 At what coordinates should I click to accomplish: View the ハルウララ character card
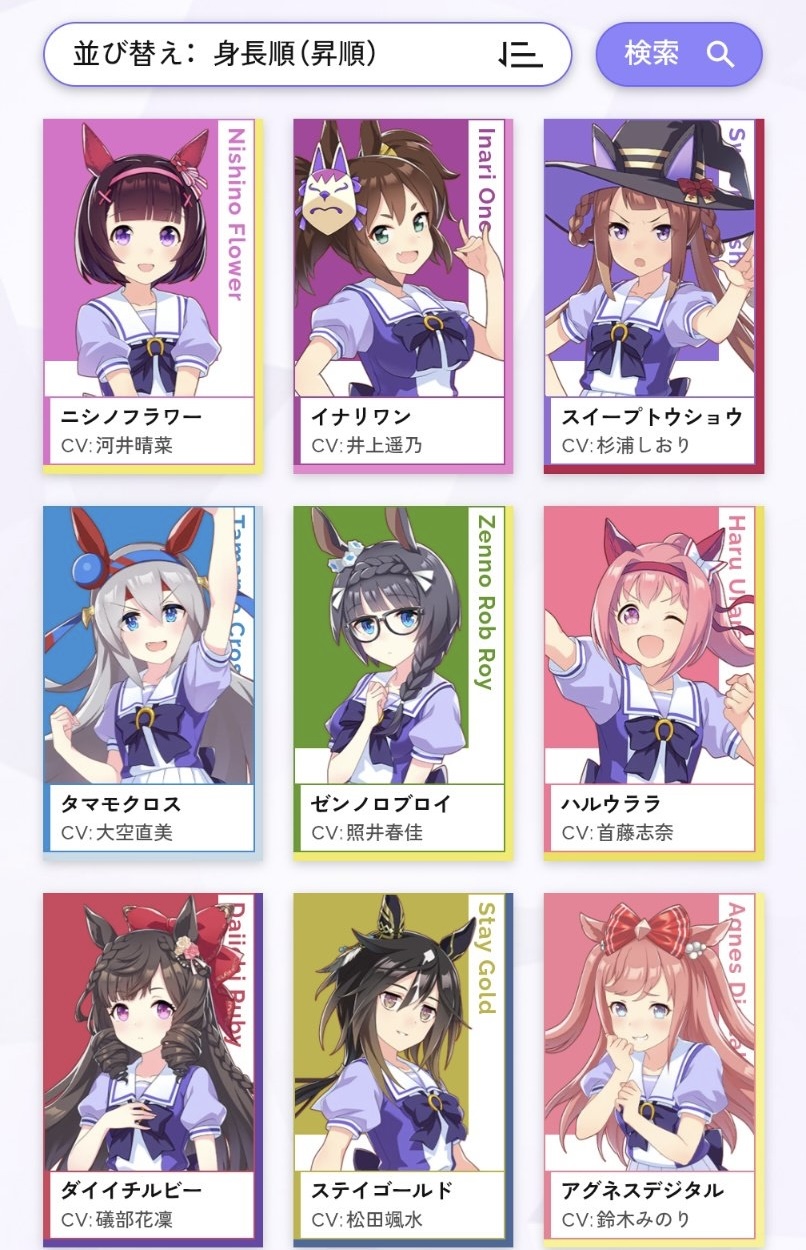coord(652,680)
